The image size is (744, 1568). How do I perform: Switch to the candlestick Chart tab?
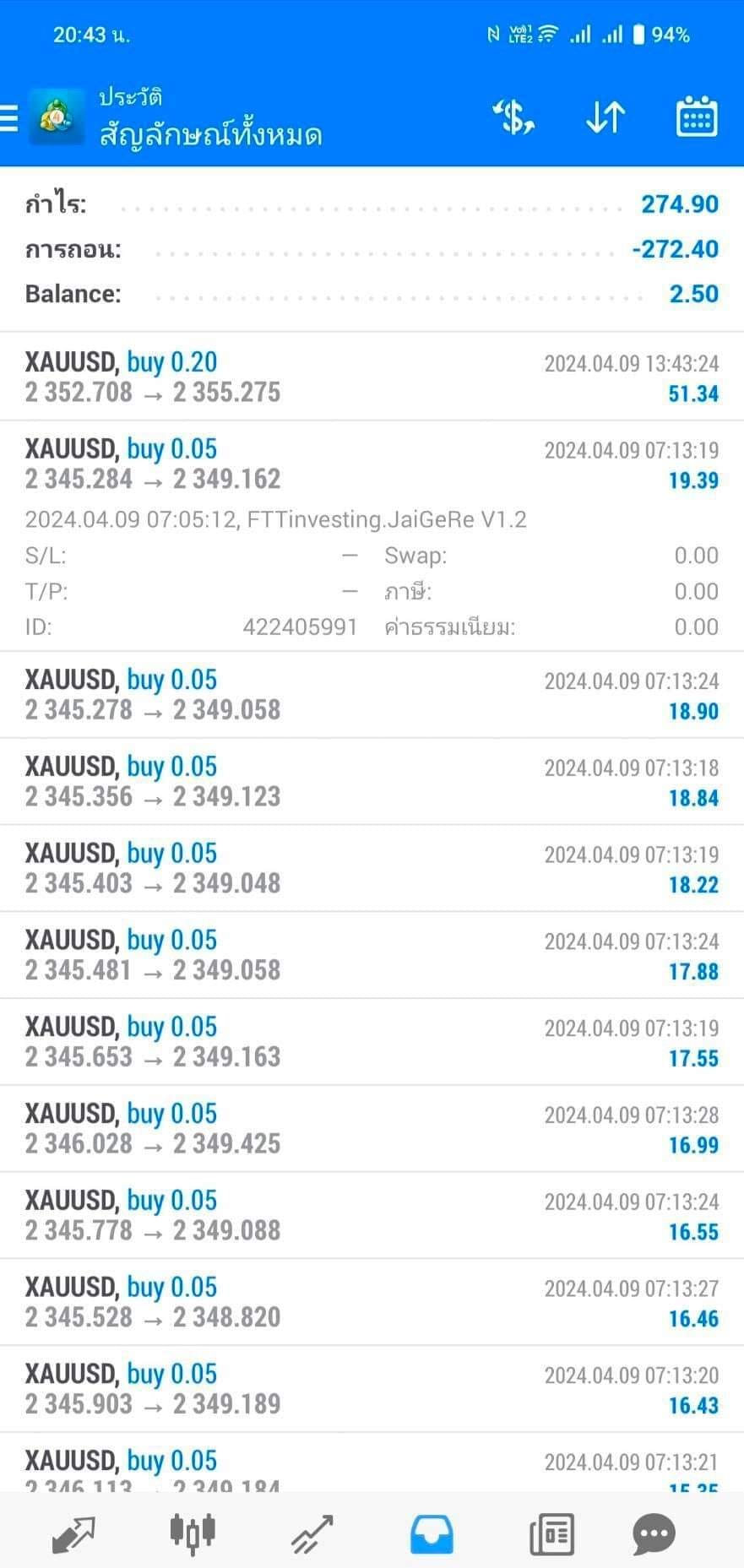193,1533
